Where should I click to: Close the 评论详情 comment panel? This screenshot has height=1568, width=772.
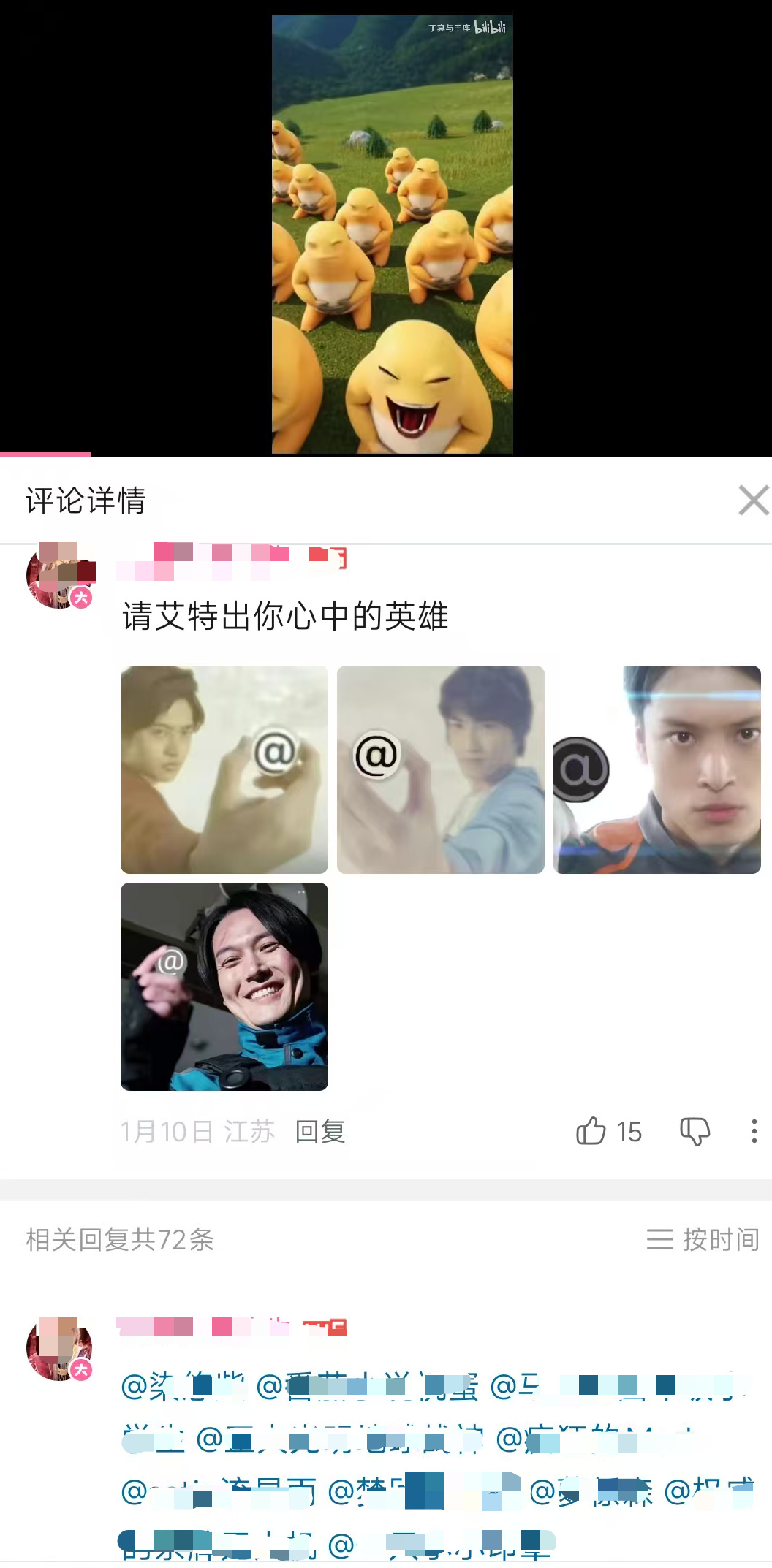753,501
